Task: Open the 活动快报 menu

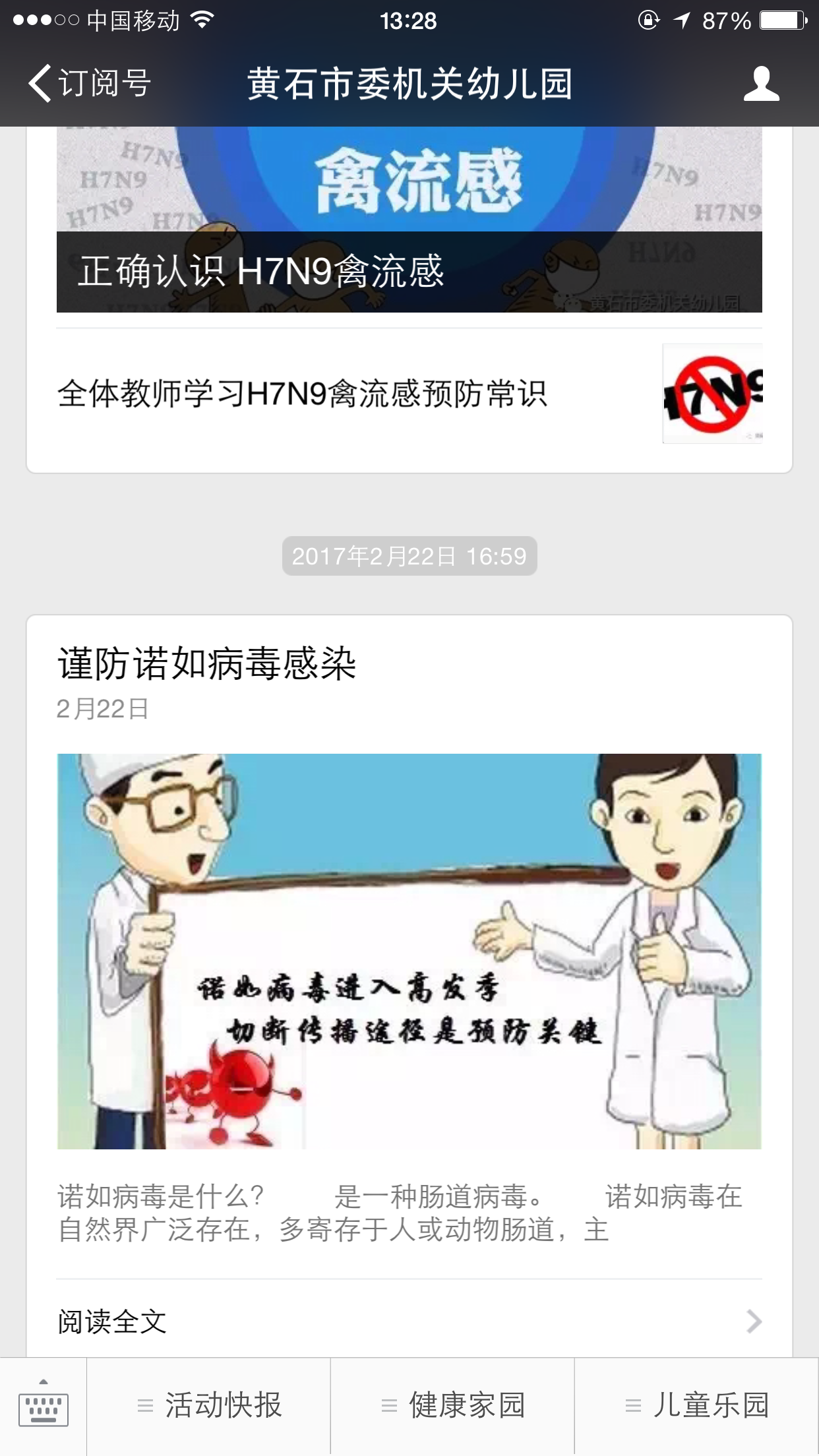Action: (209, 1406)
